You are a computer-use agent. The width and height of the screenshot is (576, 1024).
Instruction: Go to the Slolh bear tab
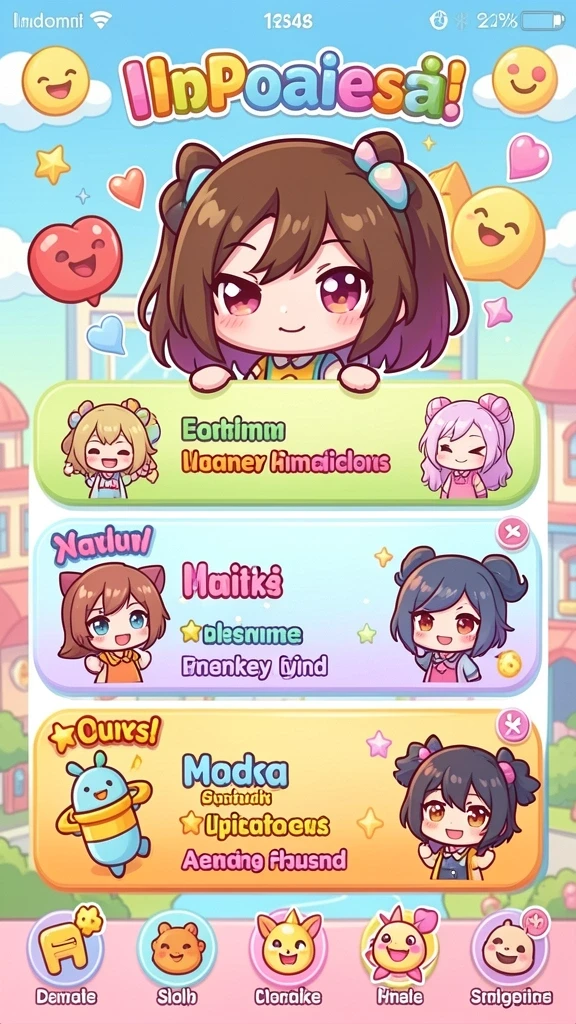coord(174,957)
